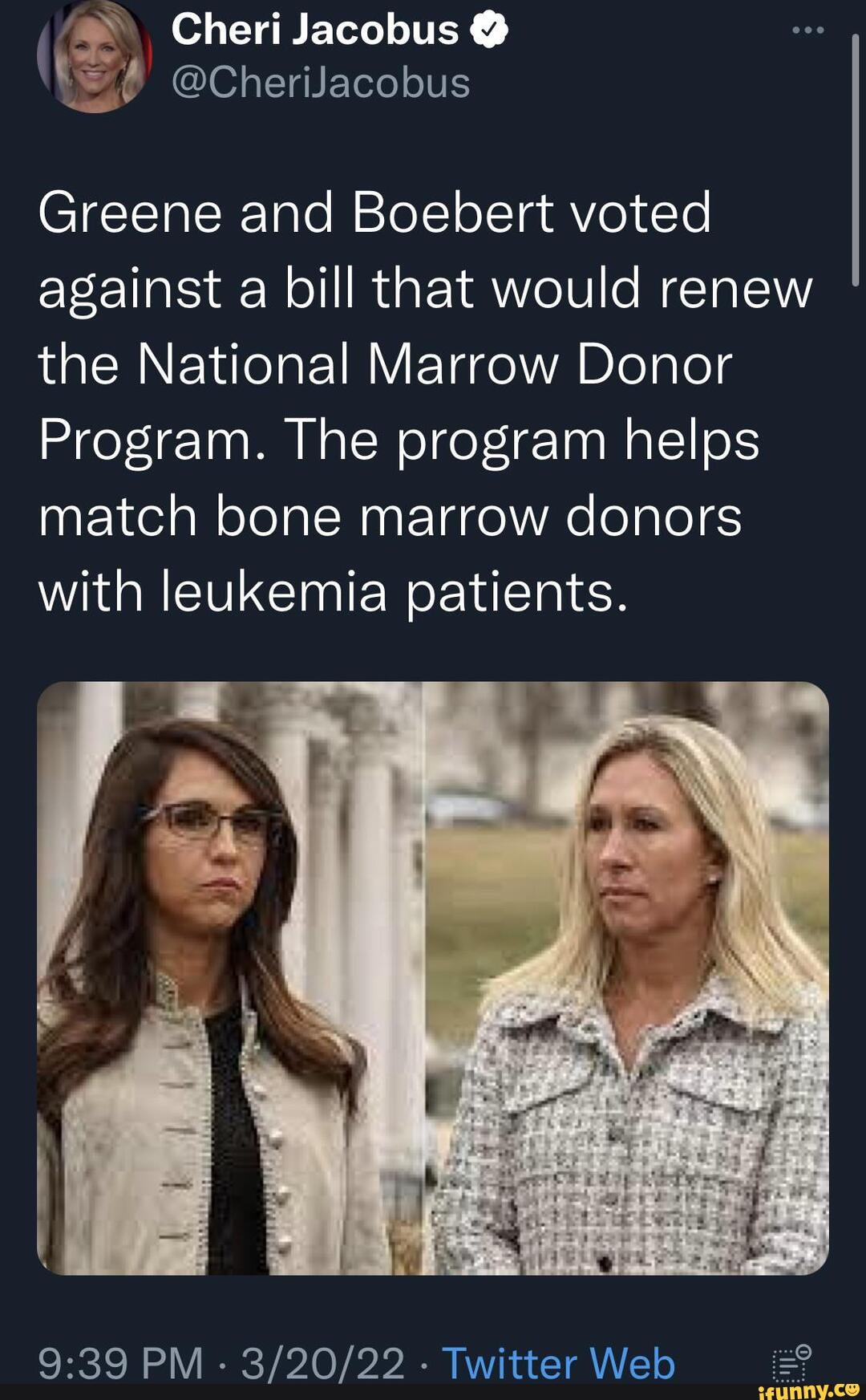866x1400 pixels.
Task: Open Cheri Jacobus's profile picture
Action: click(x=94, y=58)
